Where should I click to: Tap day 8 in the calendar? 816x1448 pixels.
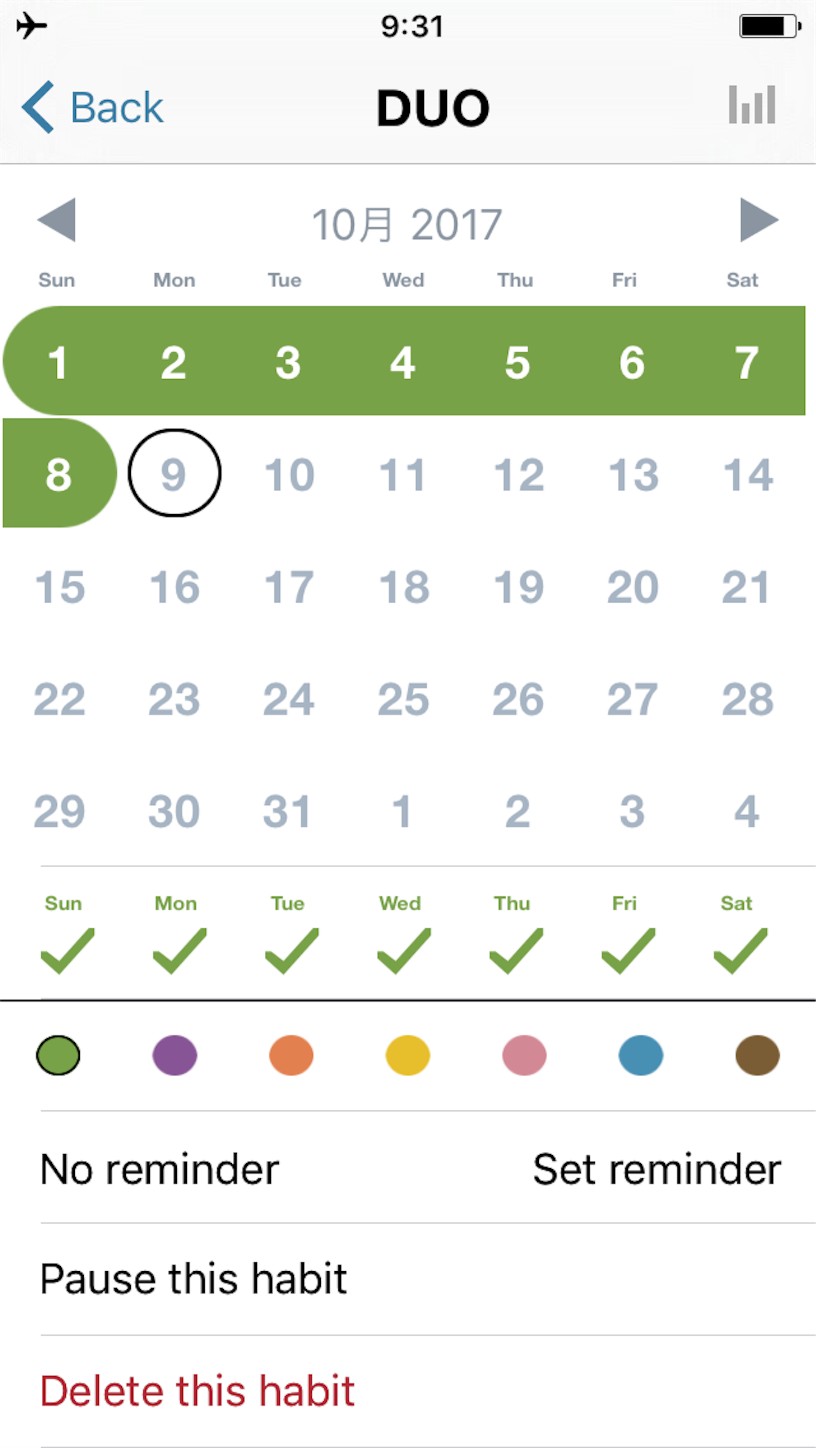[x=59, y=473]
